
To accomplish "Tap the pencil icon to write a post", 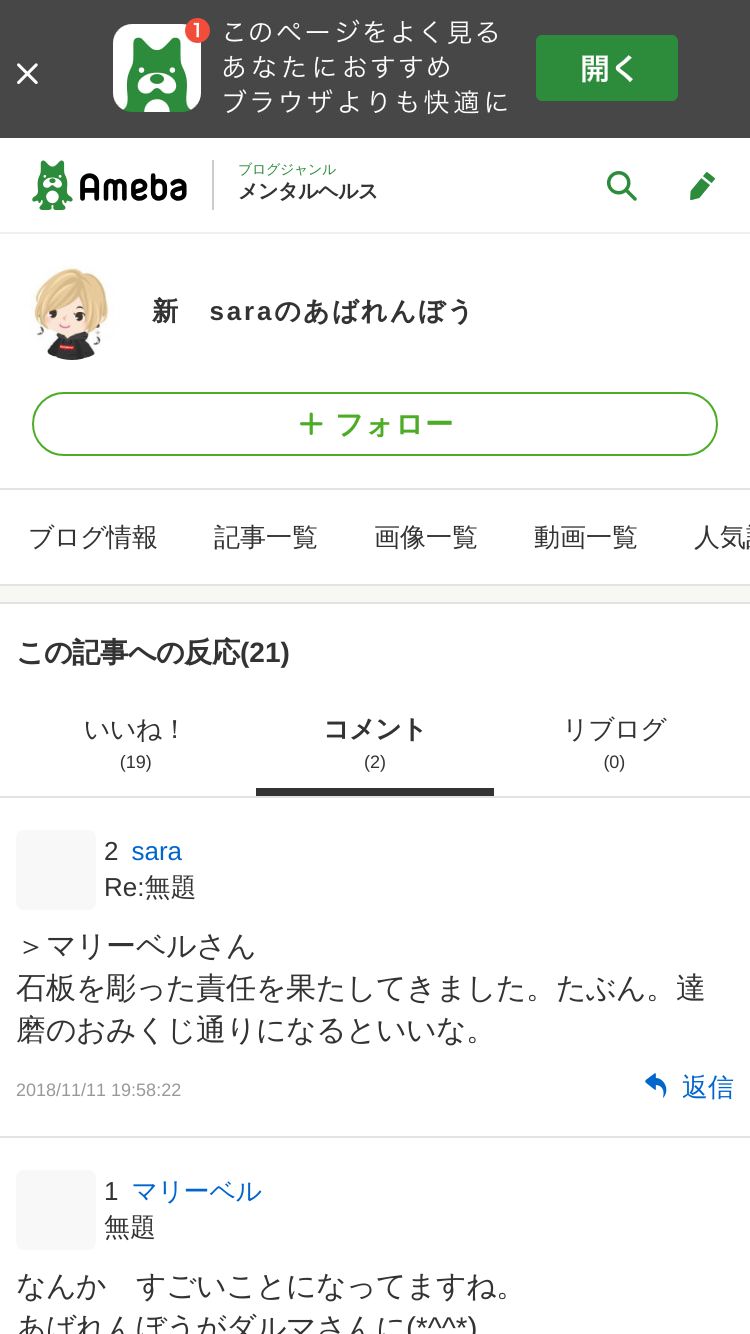I will 701,185.
